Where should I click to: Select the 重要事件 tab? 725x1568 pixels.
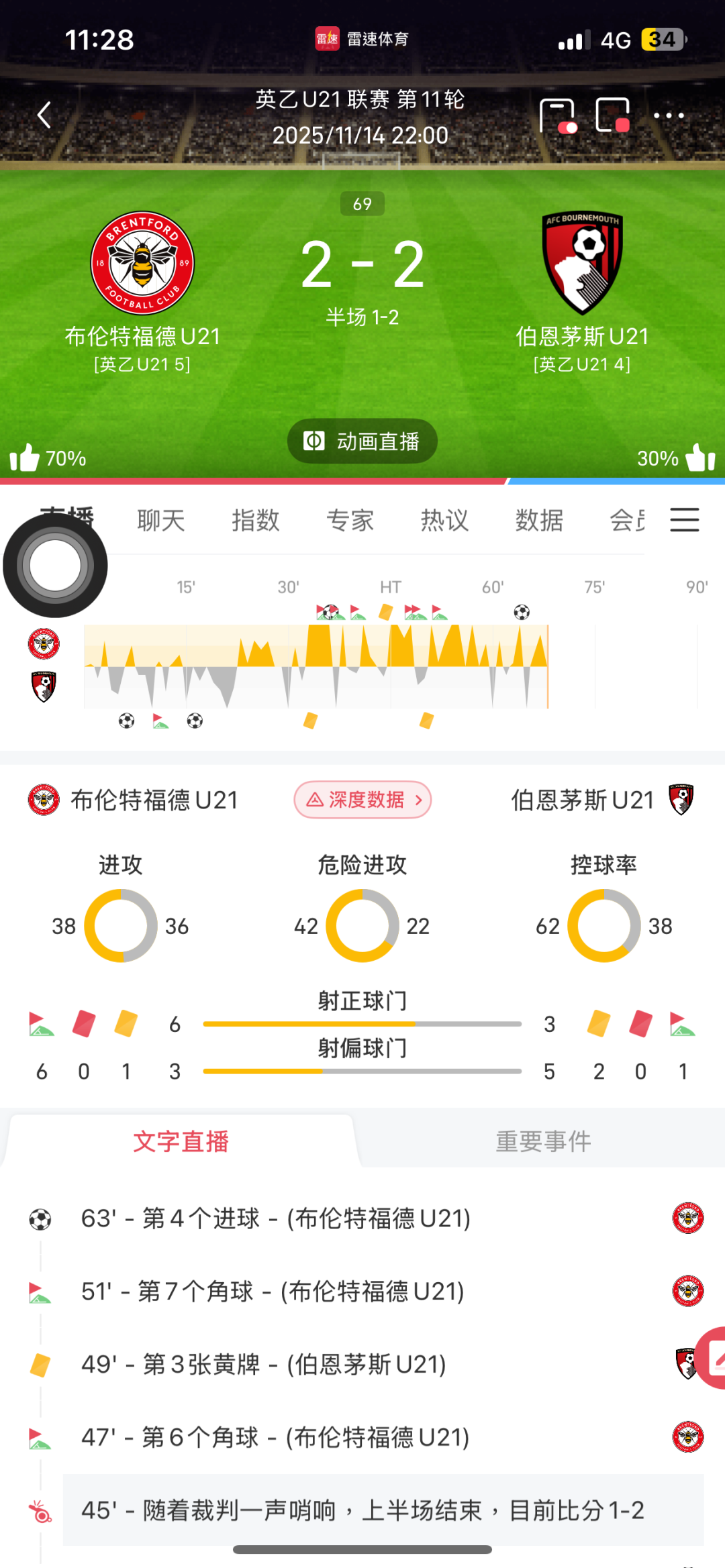pos(543,1141)
